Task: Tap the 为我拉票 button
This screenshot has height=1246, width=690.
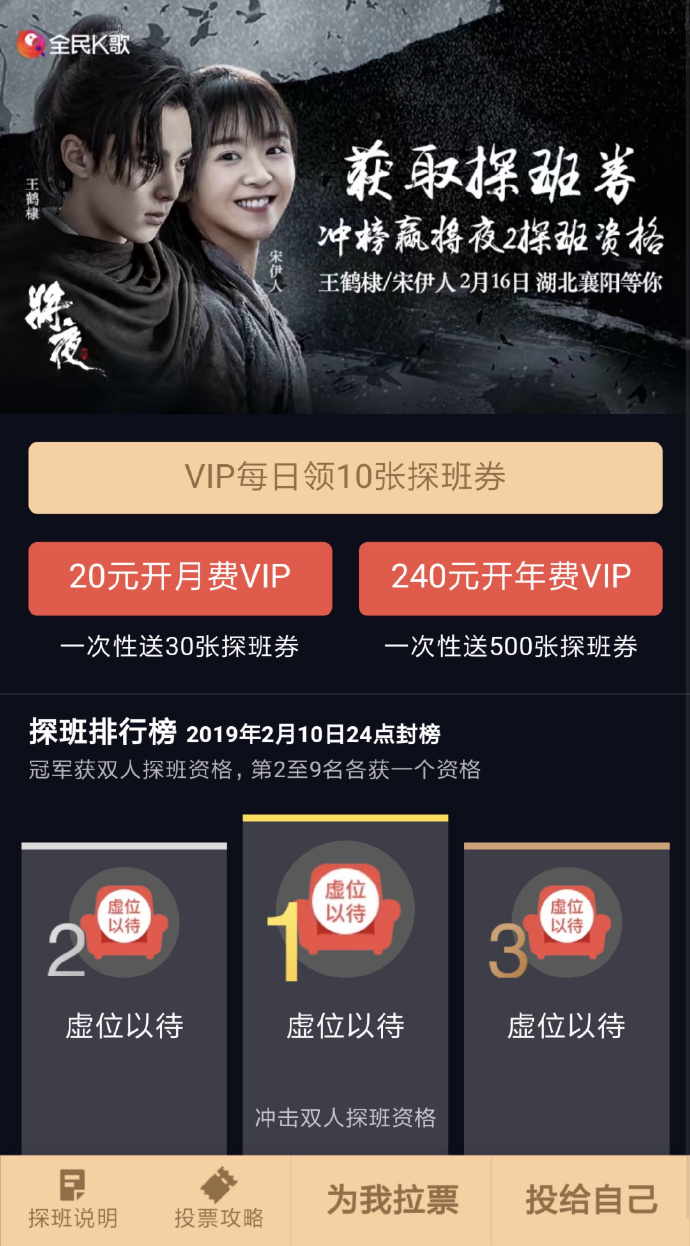Action: click(392, 1200)
